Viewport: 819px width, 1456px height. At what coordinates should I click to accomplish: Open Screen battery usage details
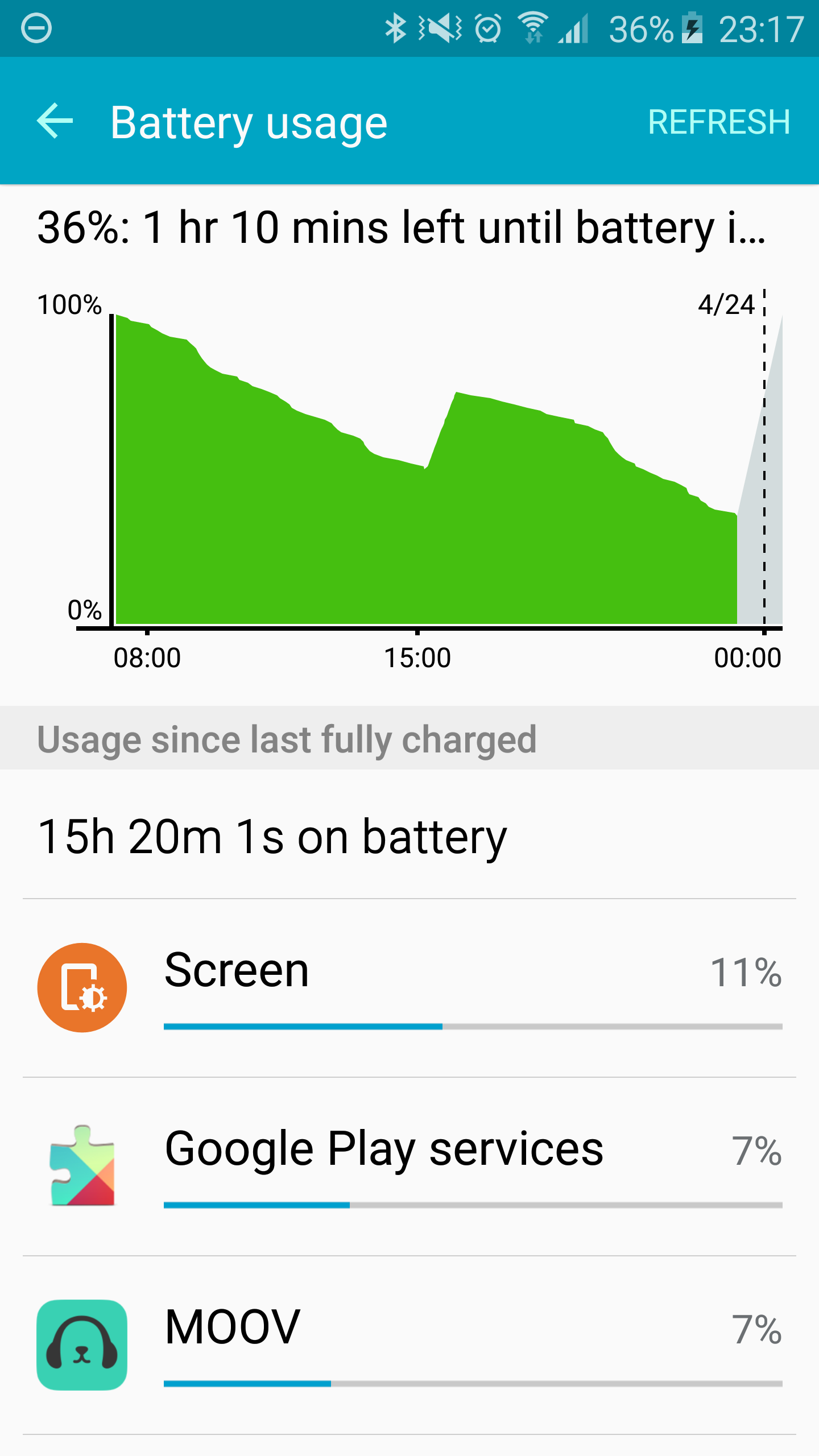(409, 988)
